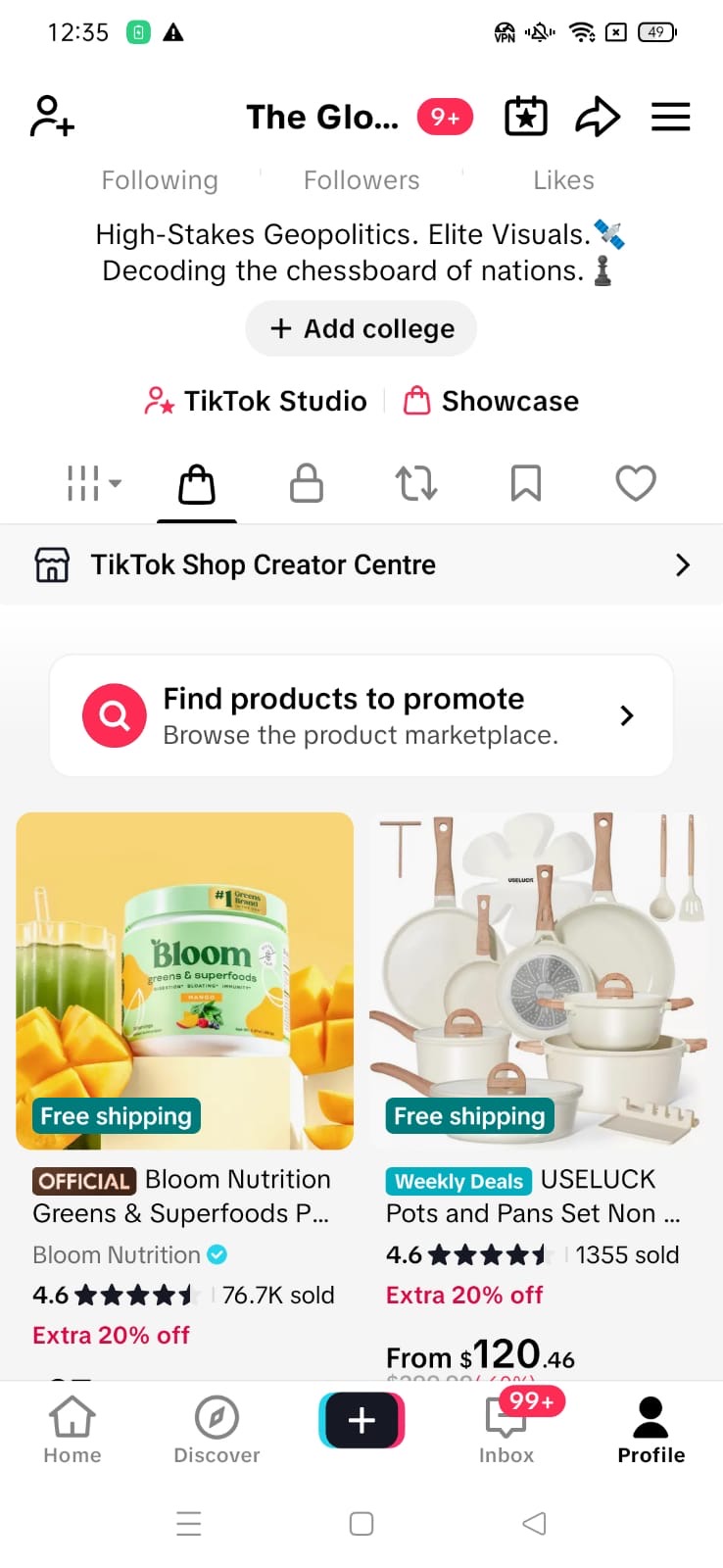The height and width of the screenshot is (1568, 723).
Task: Go to the Home tab
Action: tap(72, 1430)
